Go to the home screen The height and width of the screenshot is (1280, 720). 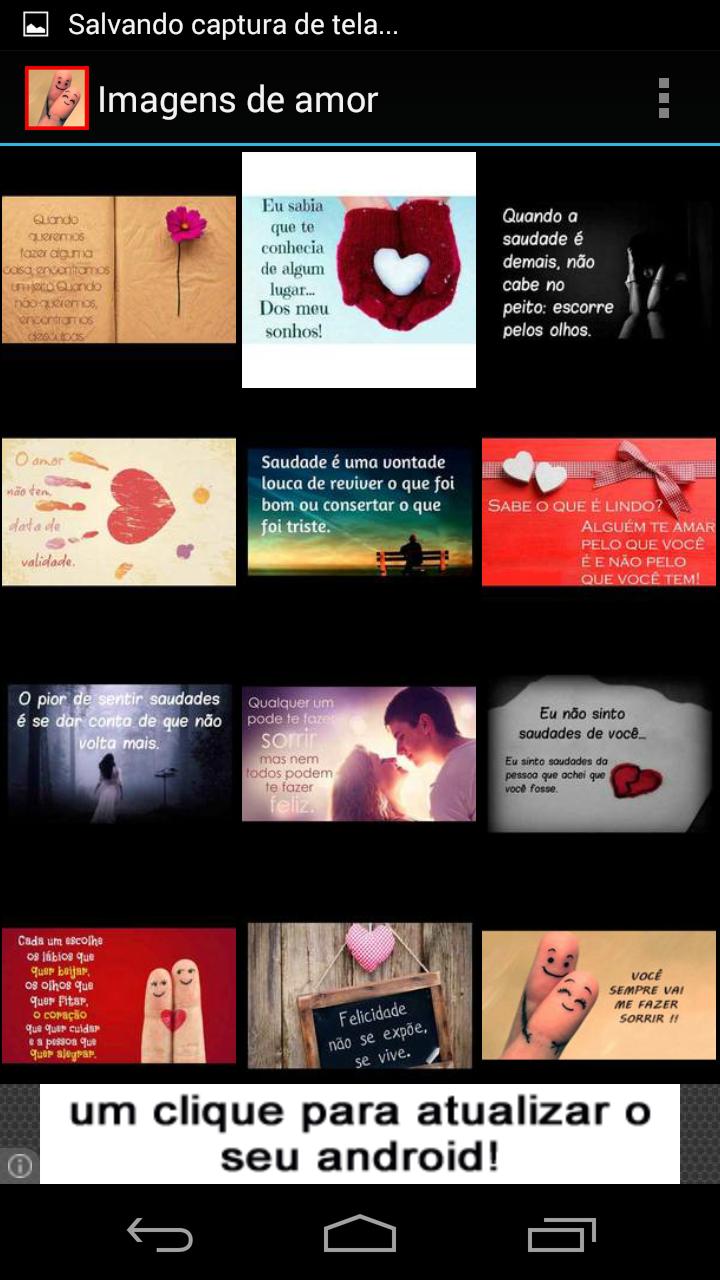click(x=360, y=1235)
